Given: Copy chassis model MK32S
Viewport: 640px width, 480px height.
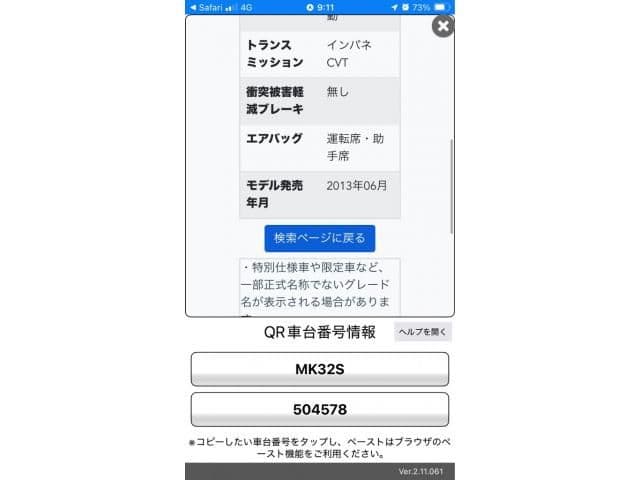Looking at the screenshot, I should [320, 369].
